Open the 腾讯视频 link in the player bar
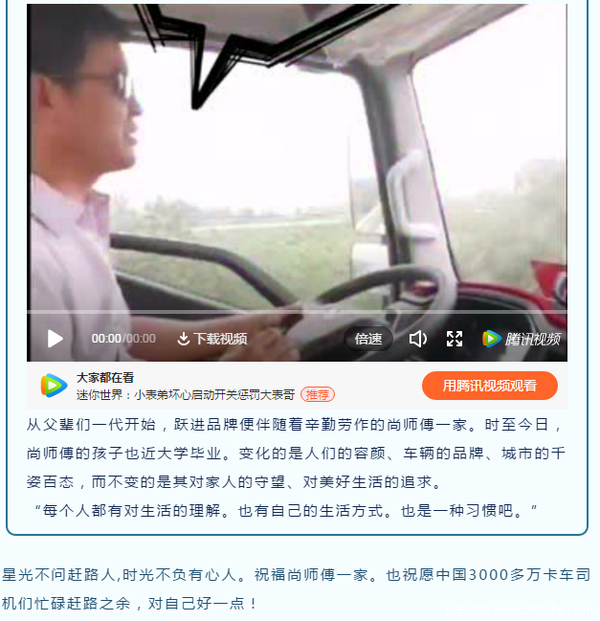Viewport: 600px width, 621px height. tap(521, 339)
